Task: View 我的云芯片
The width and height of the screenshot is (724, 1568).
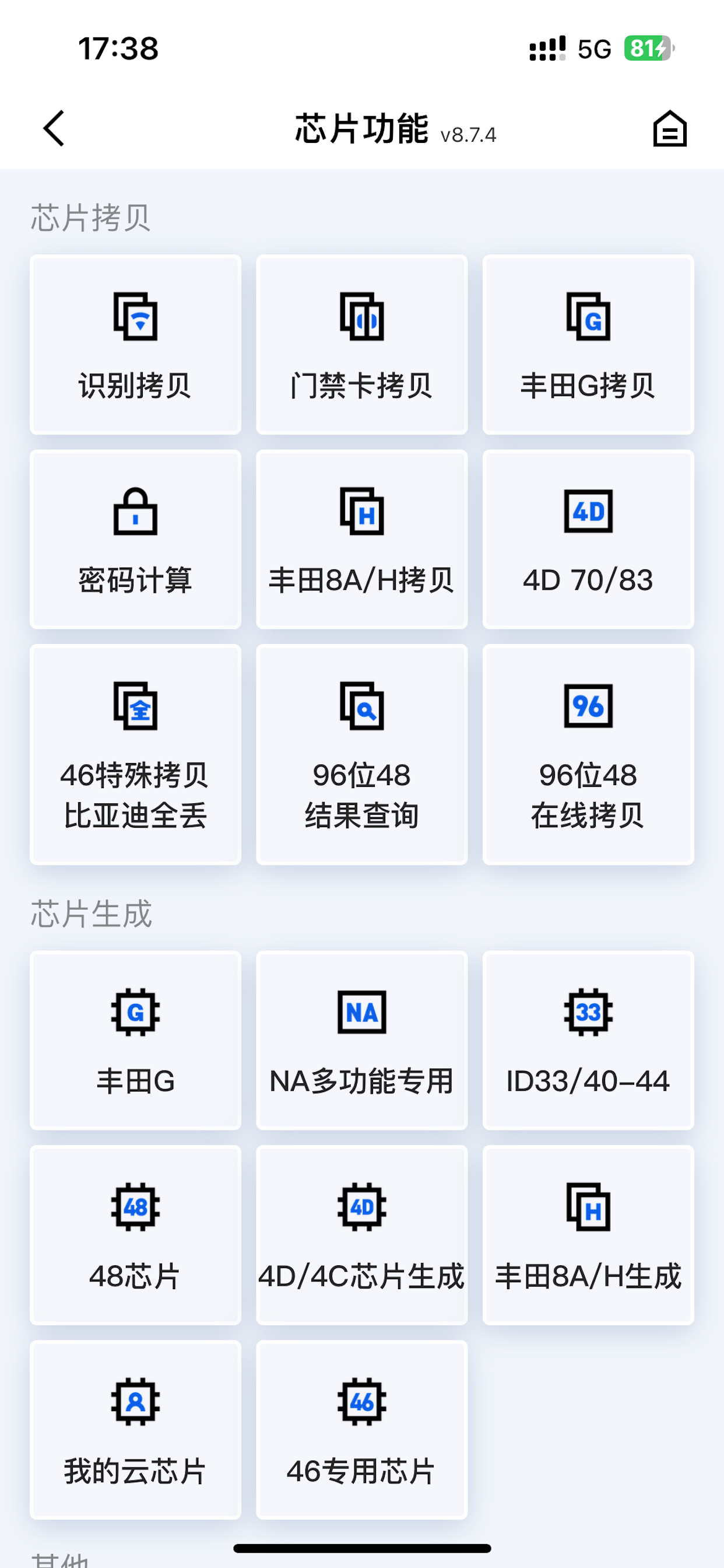Action: click(135, 1430)
